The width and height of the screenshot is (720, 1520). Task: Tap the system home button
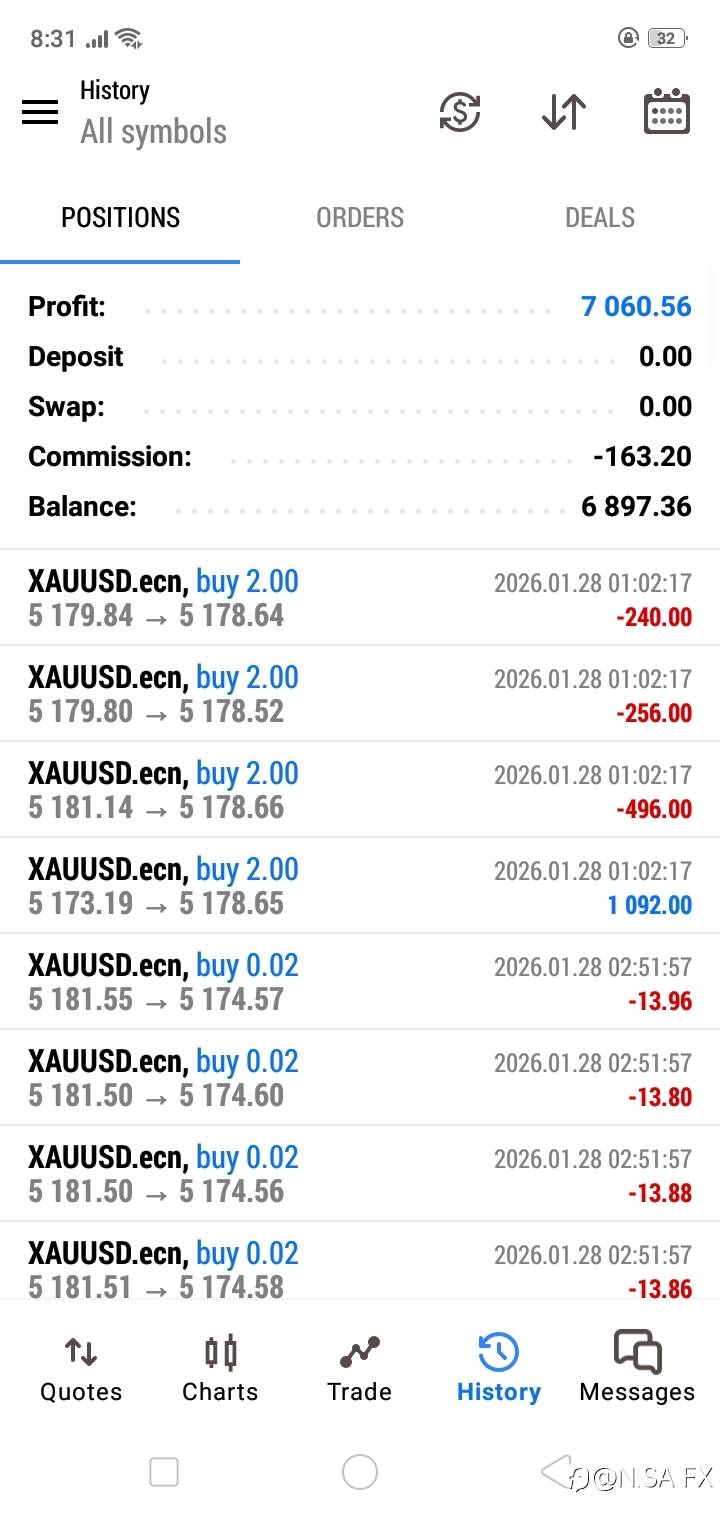click(360, 1472)
